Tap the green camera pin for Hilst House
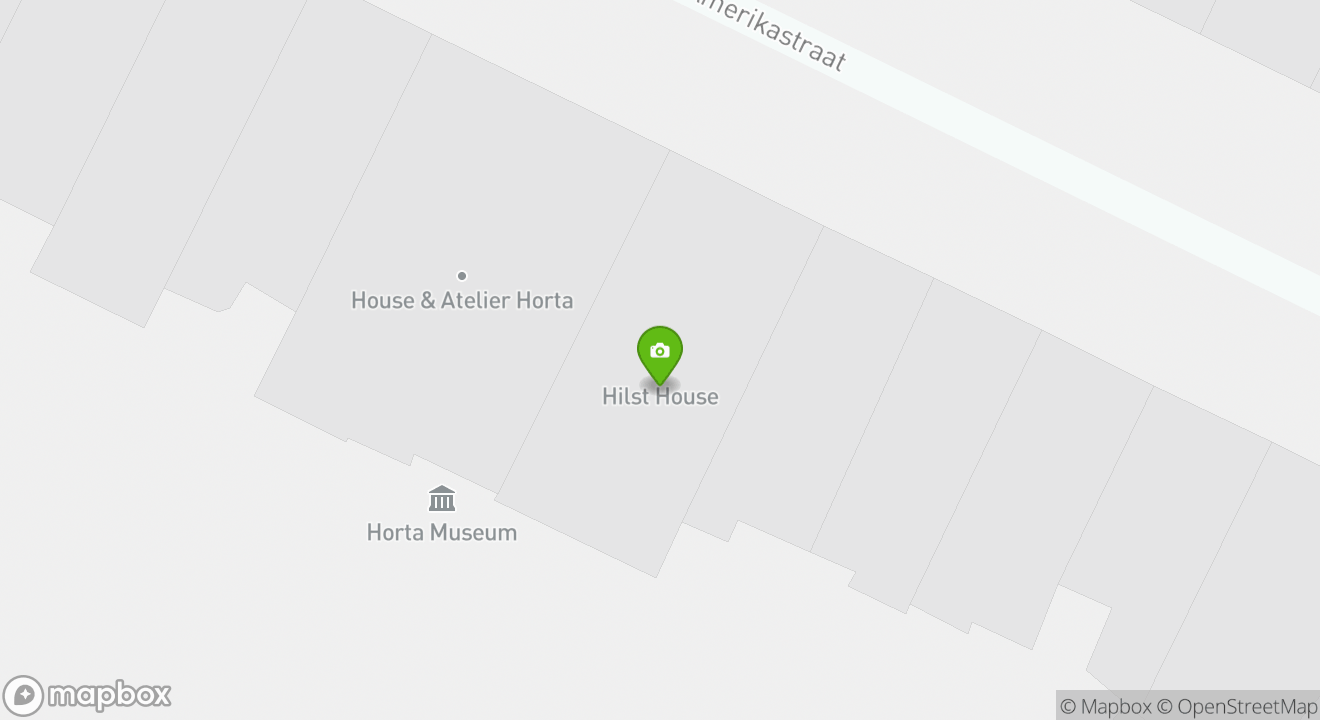The width and height of the screenshot is (1320, 720). 660,353
